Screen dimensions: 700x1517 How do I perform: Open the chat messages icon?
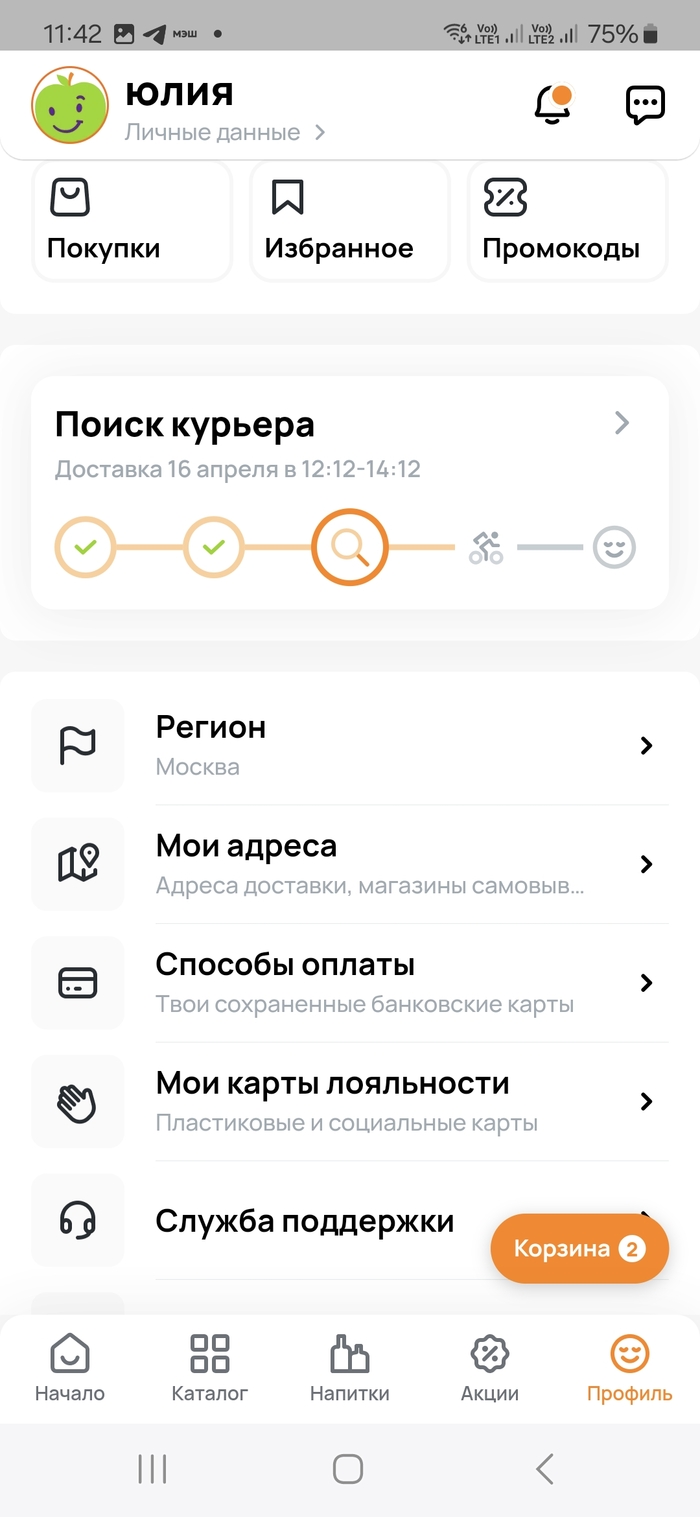pyautogui.click(x=645, y=104)
